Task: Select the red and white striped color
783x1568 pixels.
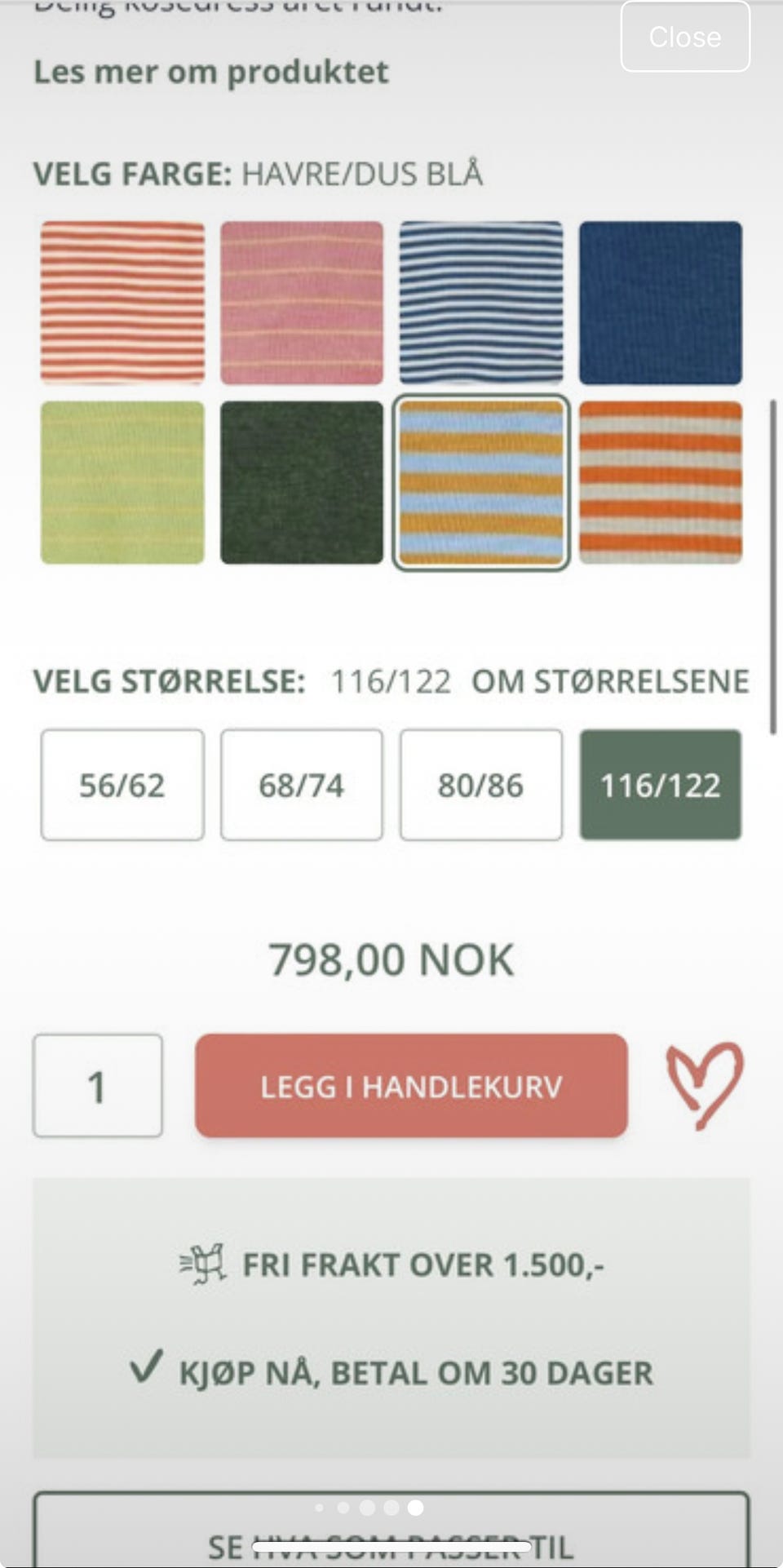Action: click(122, 302)
